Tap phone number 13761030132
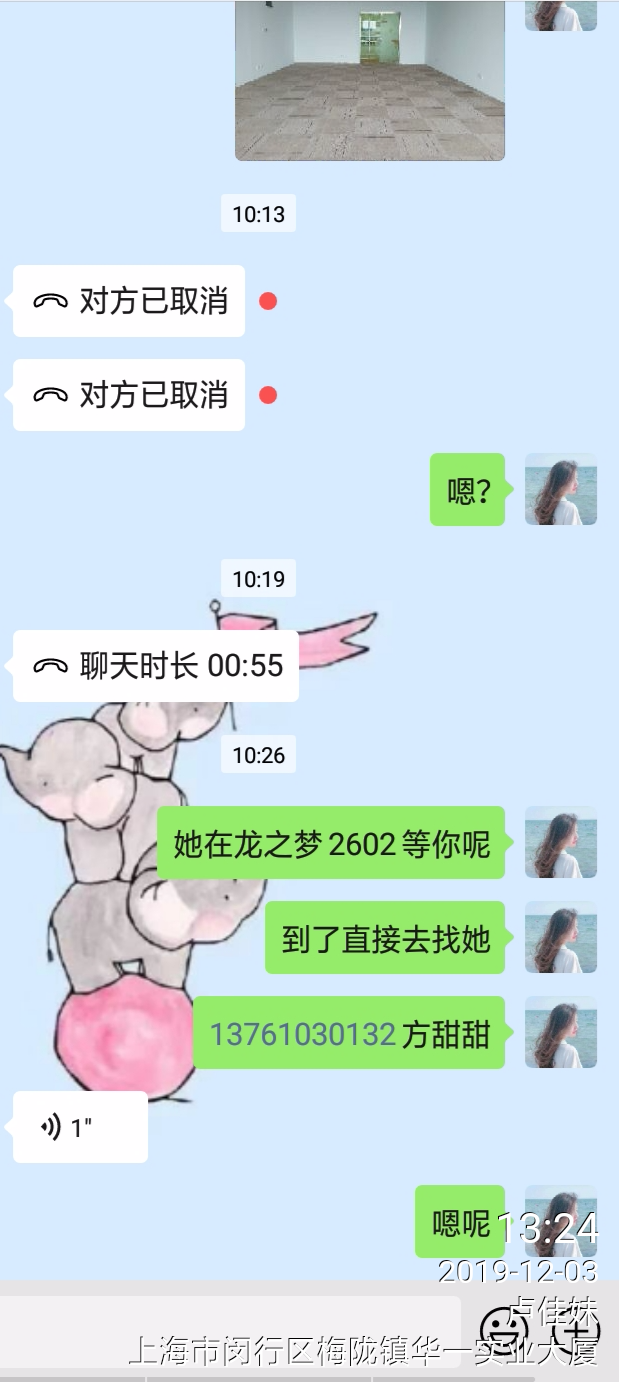Viewport: 619px width, 1382px height. point(303,1033)
